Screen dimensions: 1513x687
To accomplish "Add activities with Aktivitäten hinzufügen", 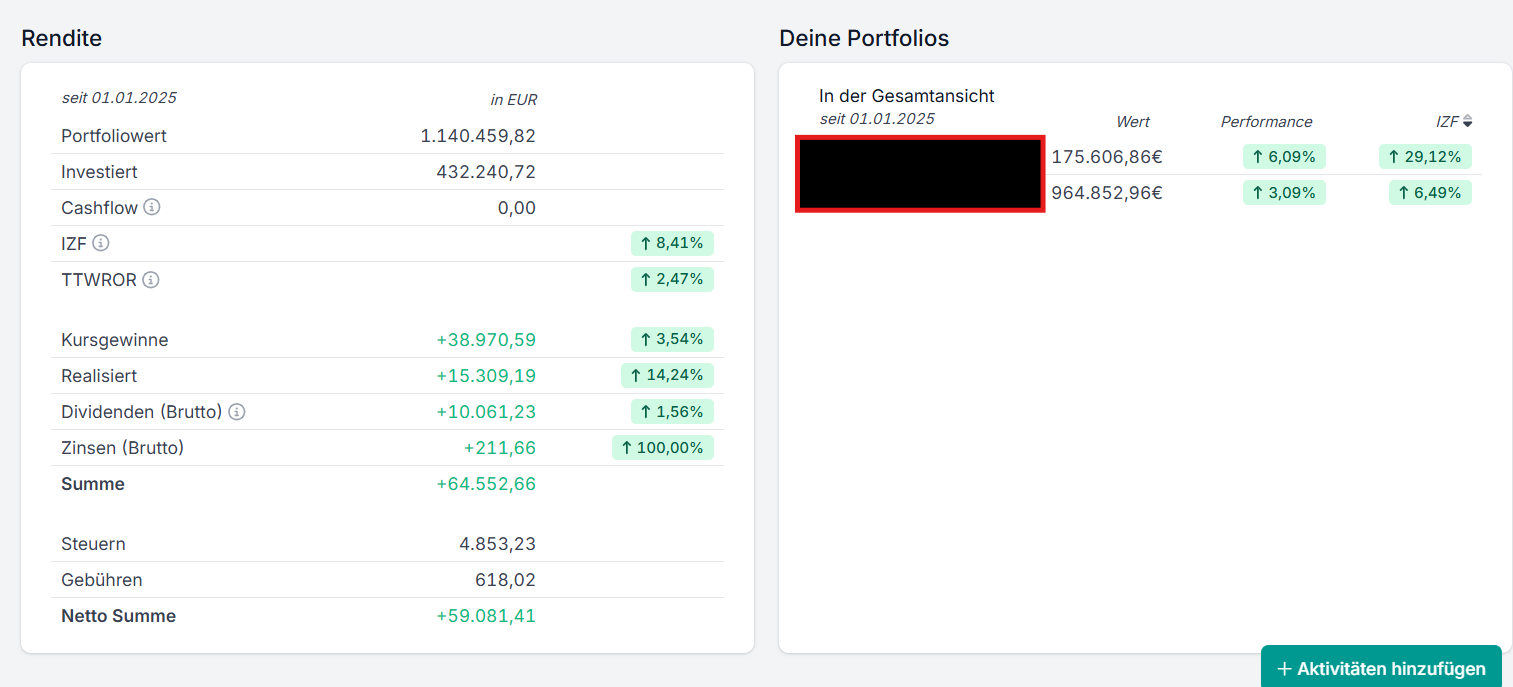I will (x=1381, y=668).
